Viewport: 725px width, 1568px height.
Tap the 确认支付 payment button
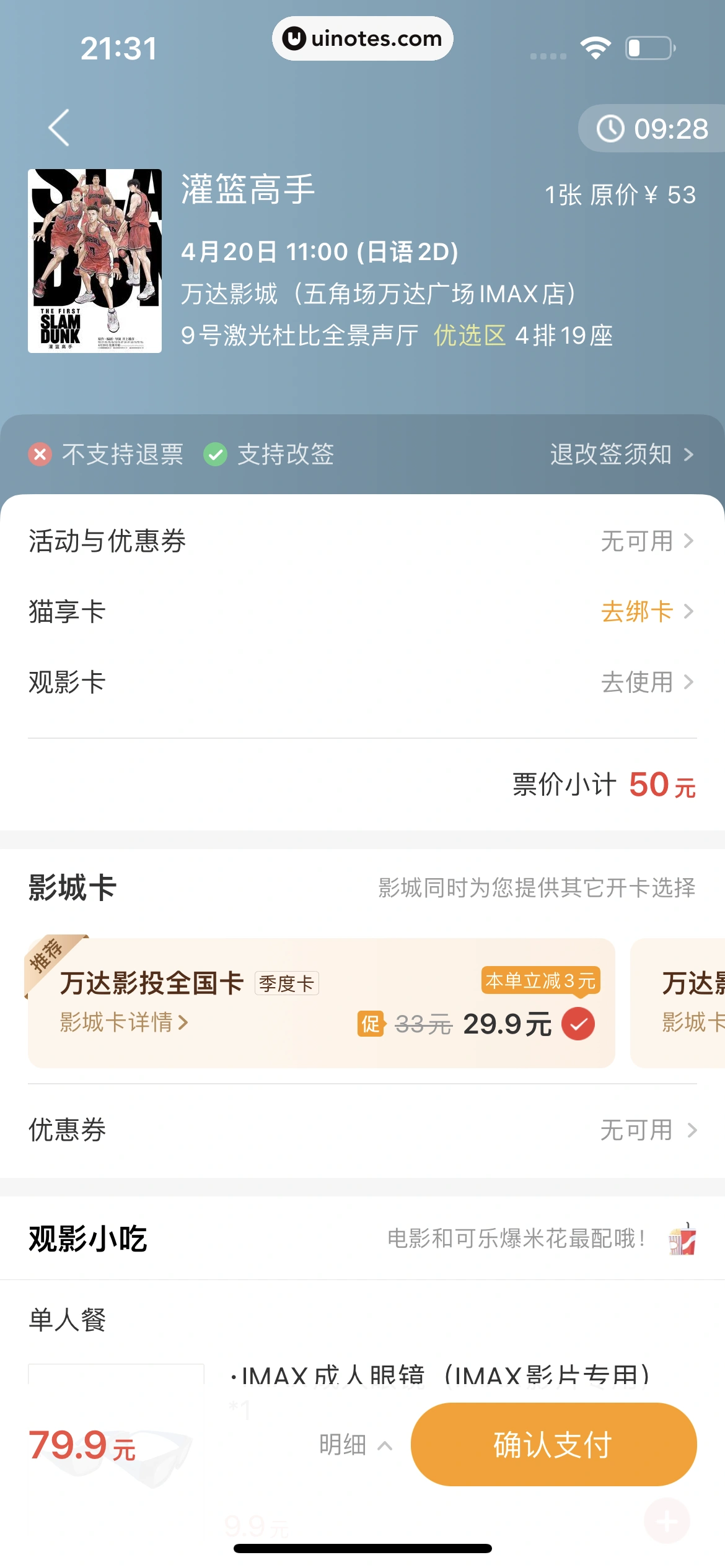click(551, 1445)
